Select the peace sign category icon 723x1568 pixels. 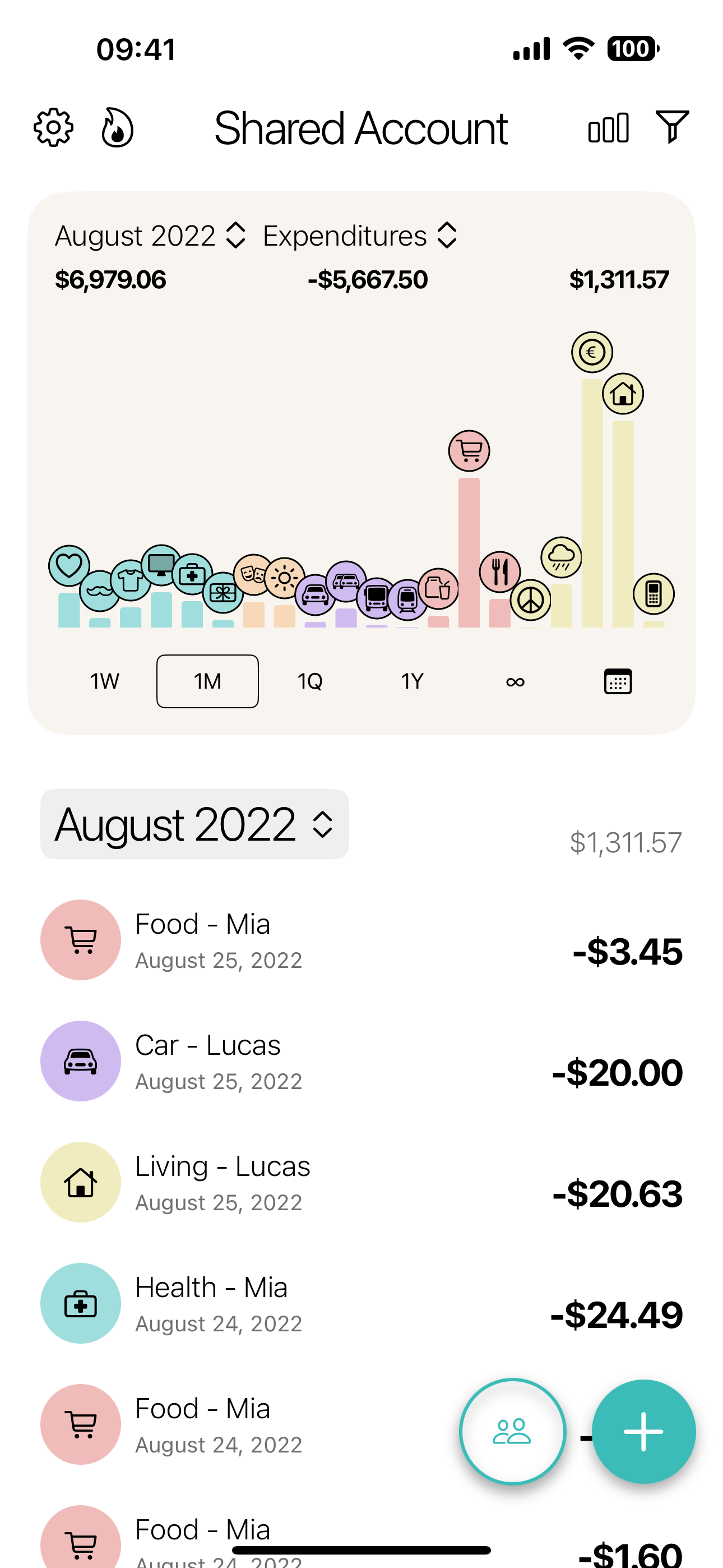531,599
